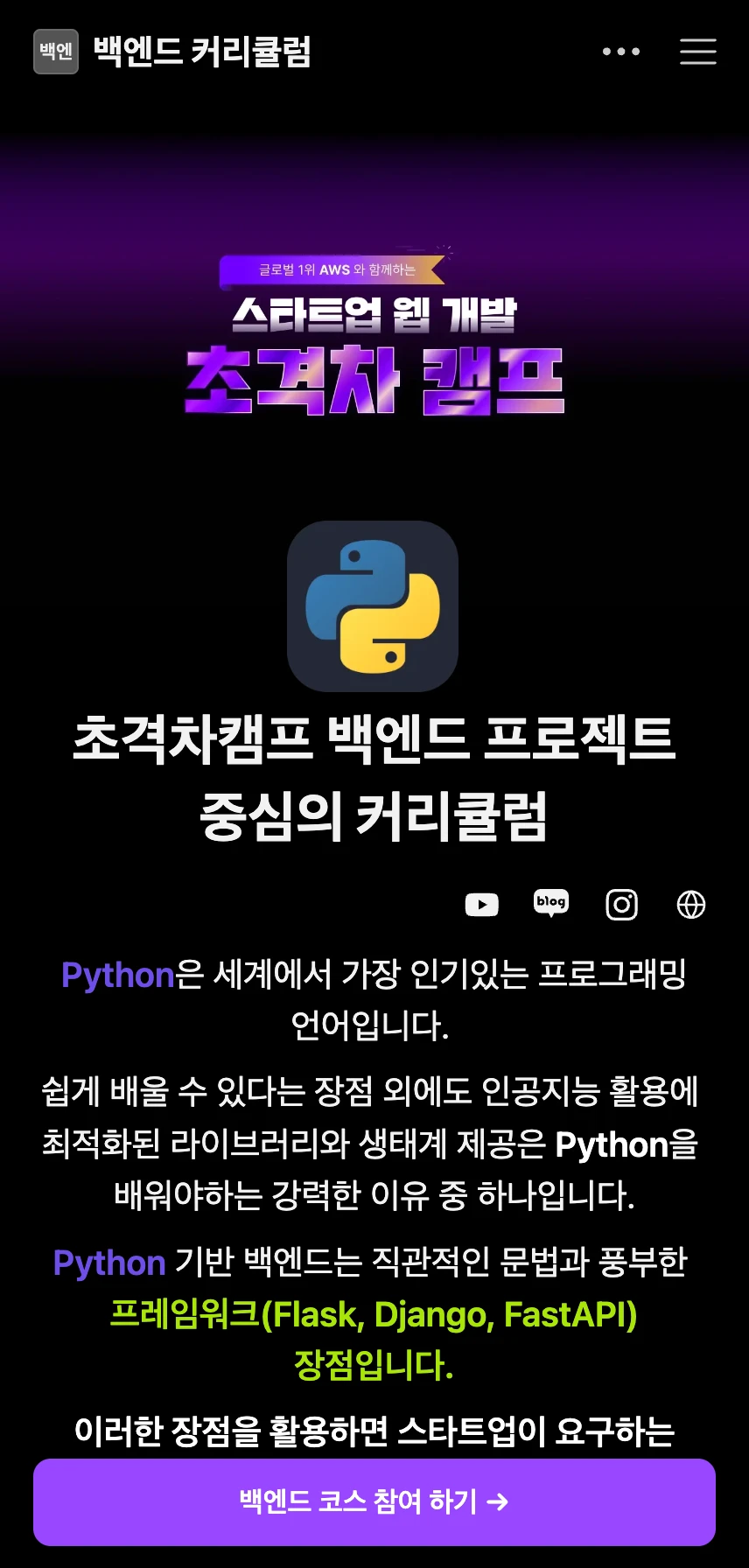Image resolution: width=749 pixels, height=1568 pixels.
Task: Open the Instagram profile icon
Action: [621, 905]
